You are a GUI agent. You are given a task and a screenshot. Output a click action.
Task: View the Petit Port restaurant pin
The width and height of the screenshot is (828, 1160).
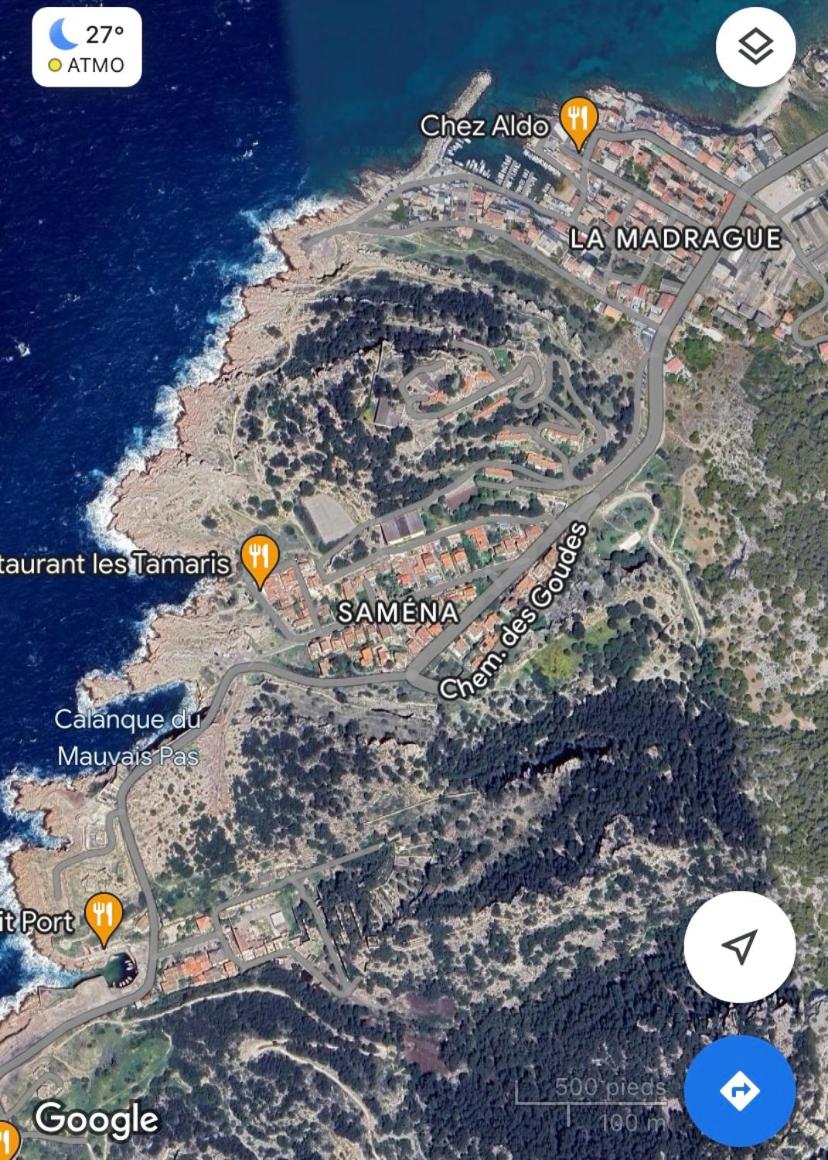point(104,917)
